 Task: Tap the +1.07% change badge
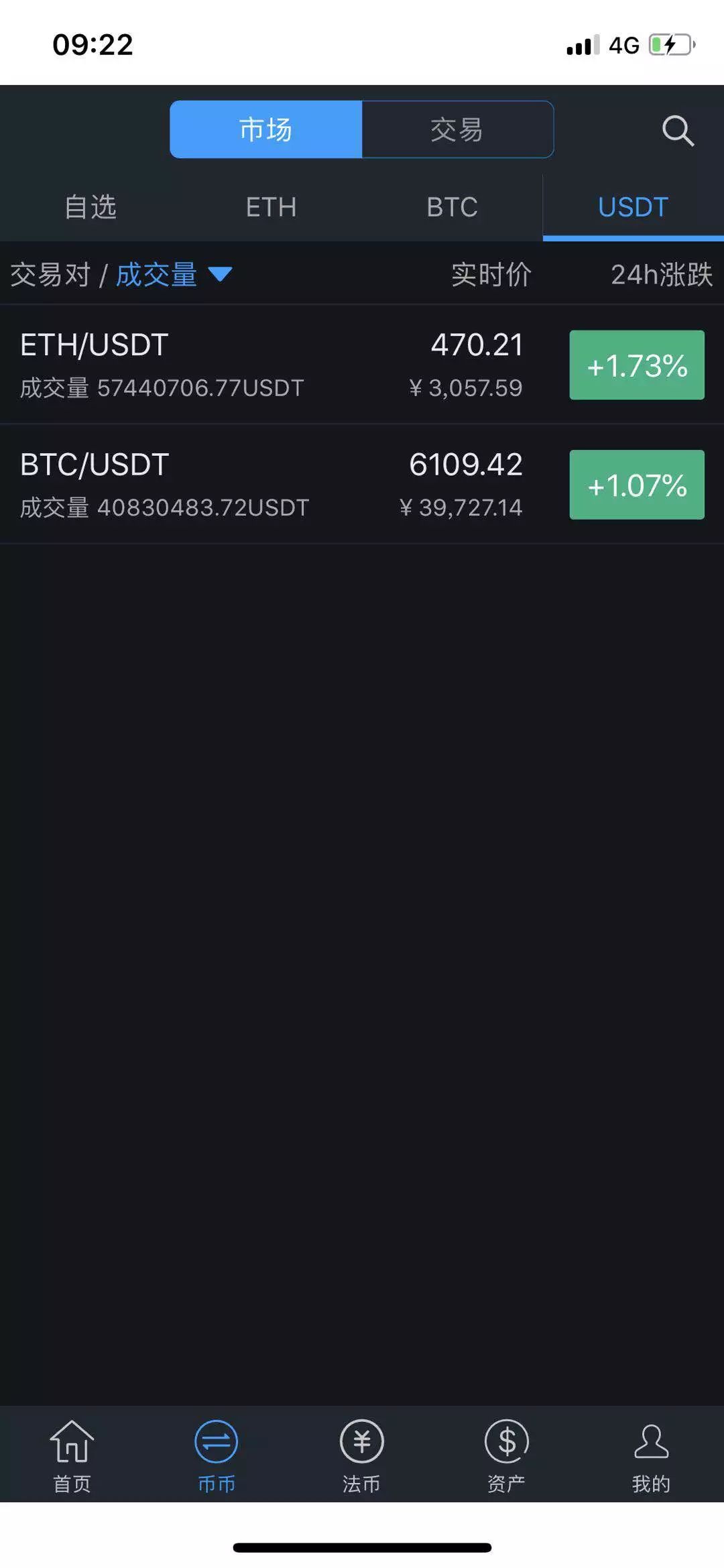[x=637, y=485]
